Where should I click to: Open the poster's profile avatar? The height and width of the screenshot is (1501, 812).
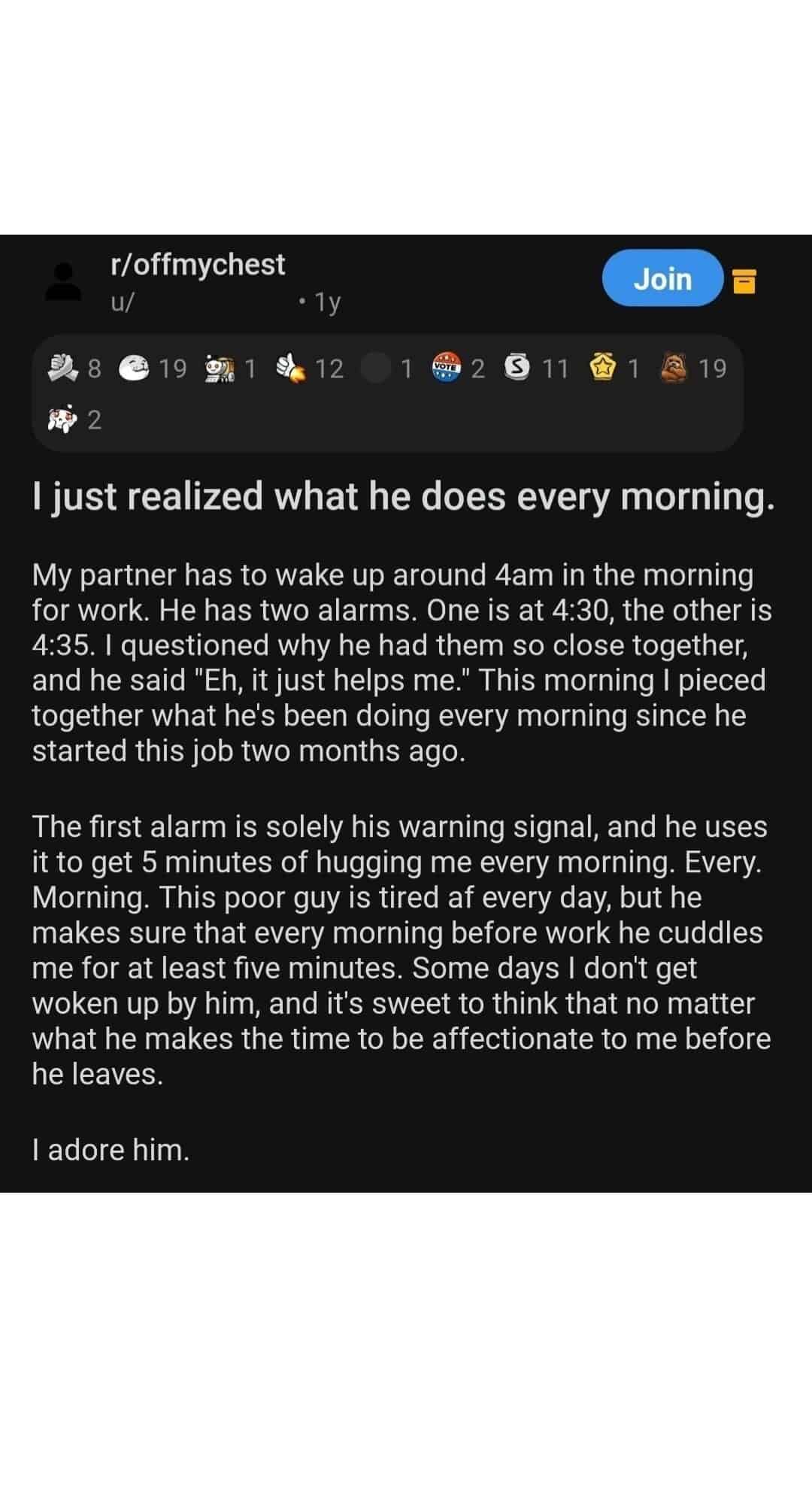pos(63,282)
